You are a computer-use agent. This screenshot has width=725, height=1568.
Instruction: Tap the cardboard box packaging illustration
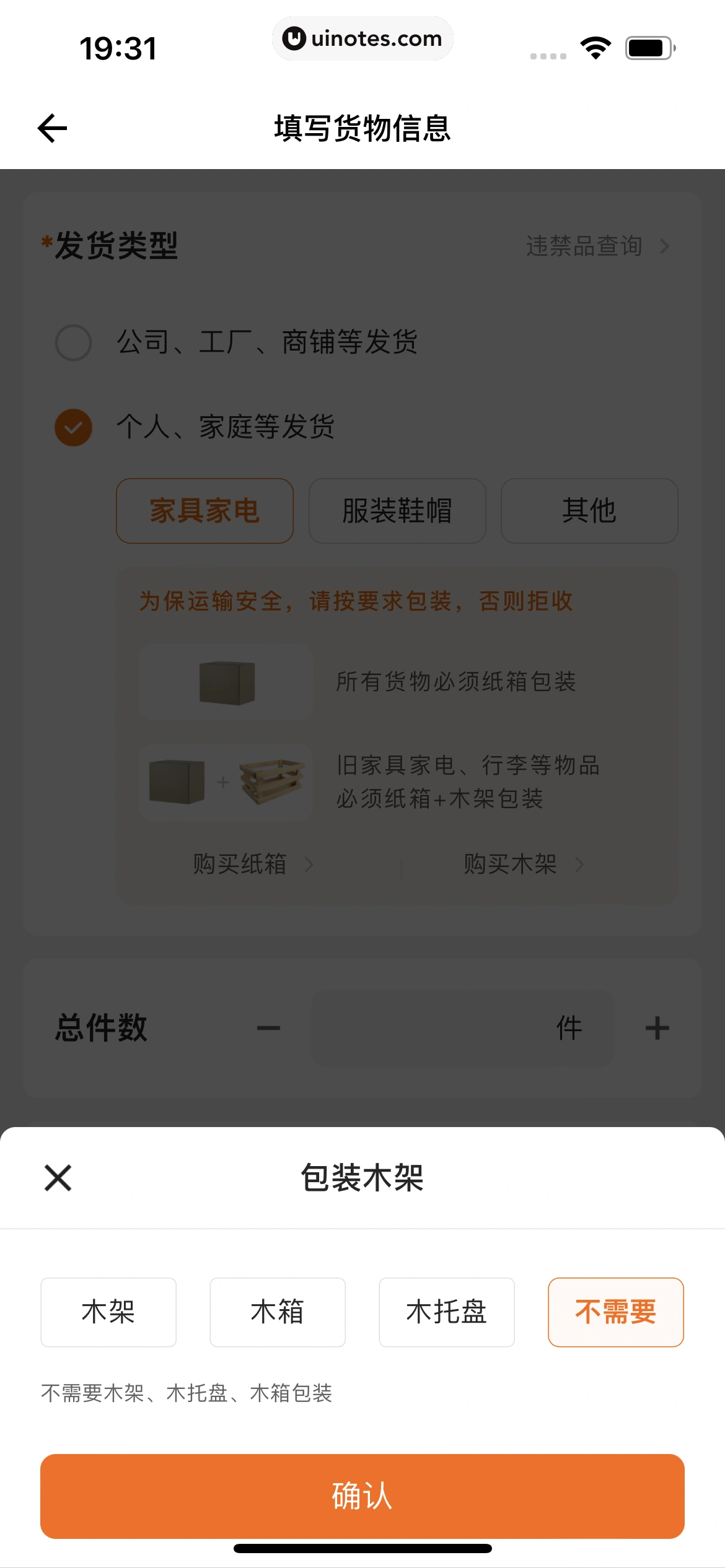[x=226, y=682]
